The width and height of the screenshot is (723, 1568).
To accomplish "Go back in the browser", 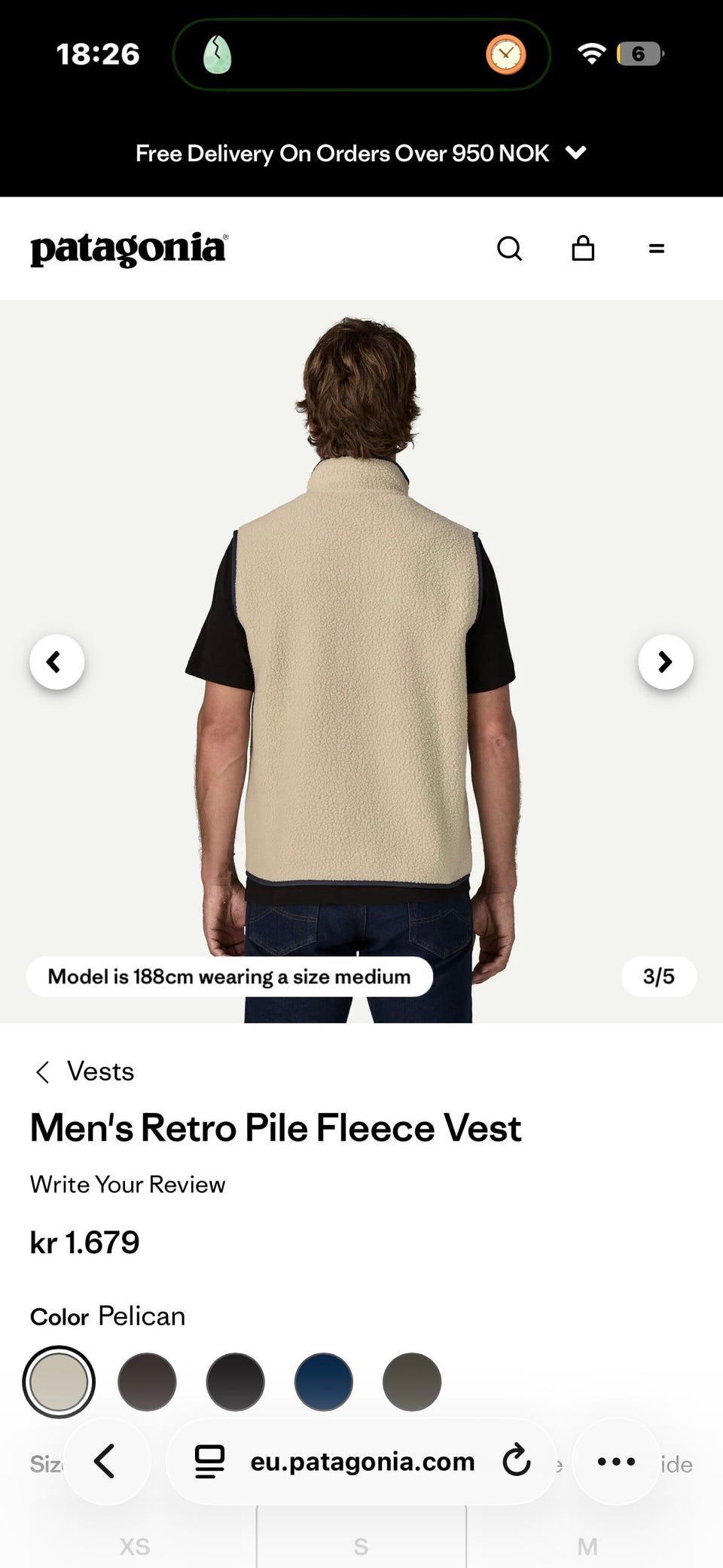I will point(106,1462).
